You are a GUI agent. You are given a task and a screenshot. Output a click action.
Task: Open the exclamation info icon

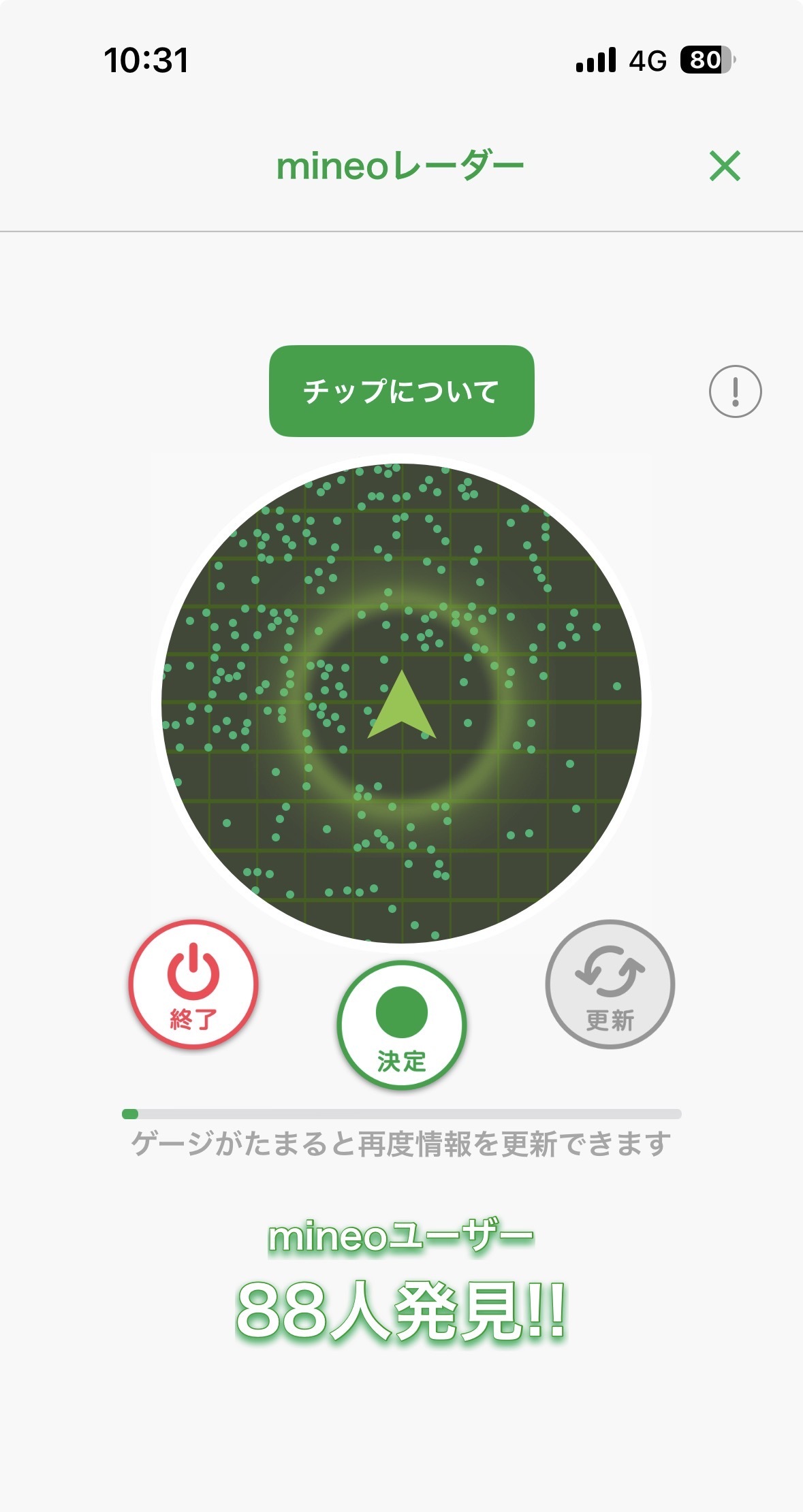(x=735, y=391)
